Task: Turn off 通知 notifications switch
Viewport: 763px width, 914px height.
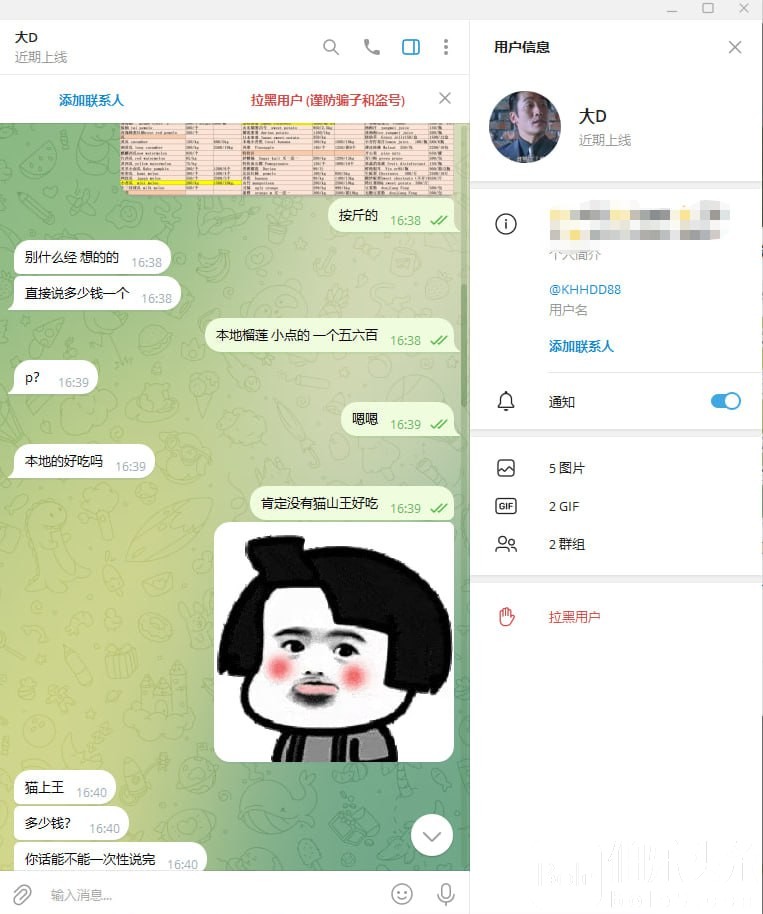Action: tap(725, 401)
